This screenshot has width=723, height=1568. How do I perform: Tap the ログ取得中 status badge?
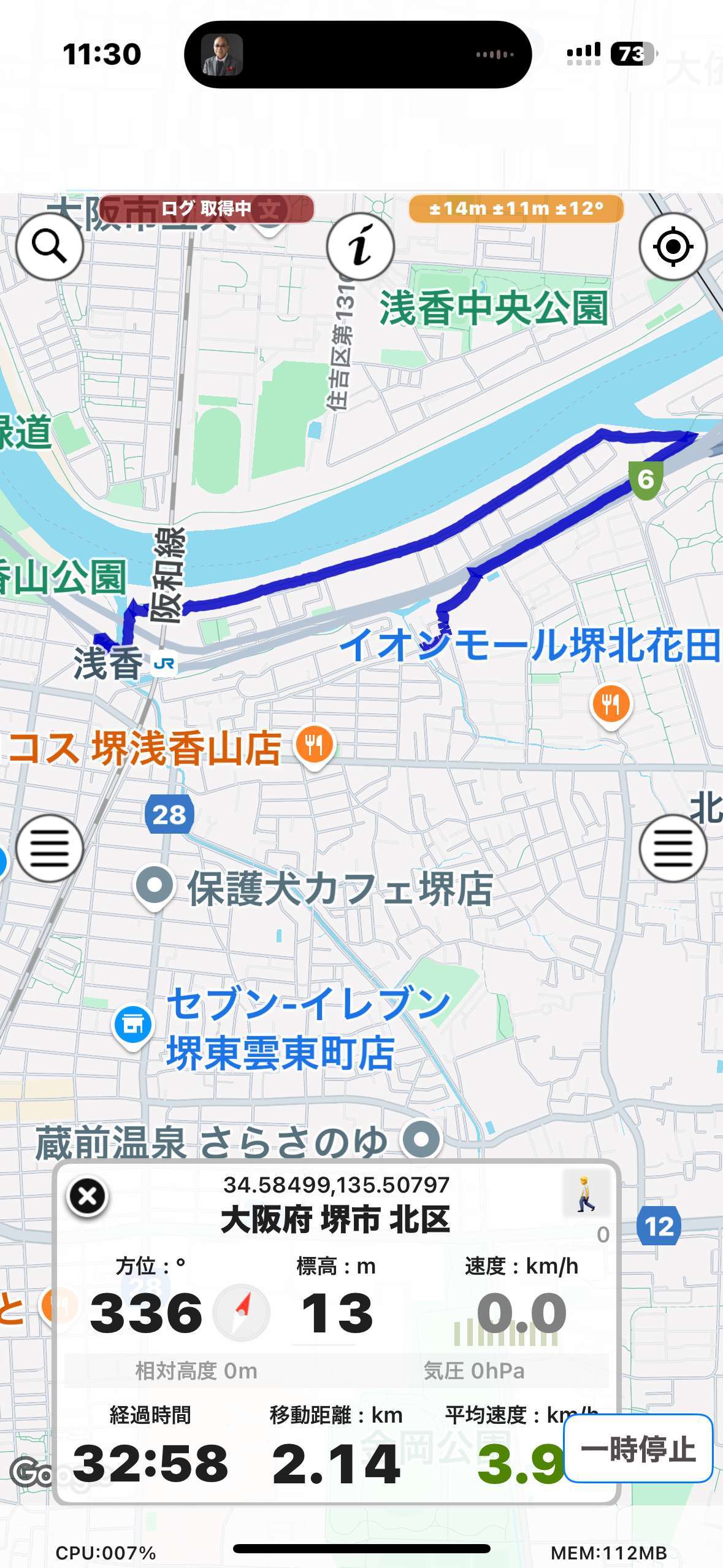207,209
